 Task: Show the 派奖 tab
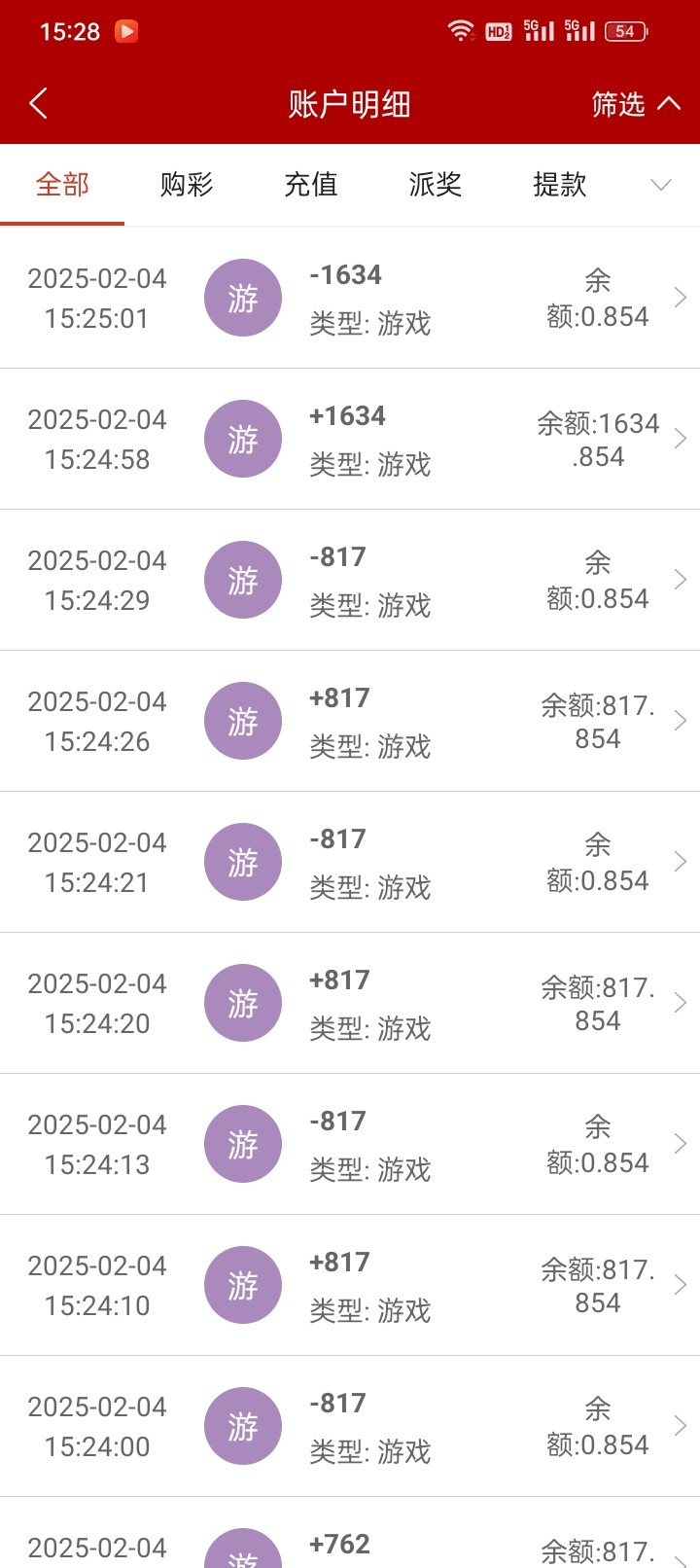pyautogui.click(x=436, y=184)
